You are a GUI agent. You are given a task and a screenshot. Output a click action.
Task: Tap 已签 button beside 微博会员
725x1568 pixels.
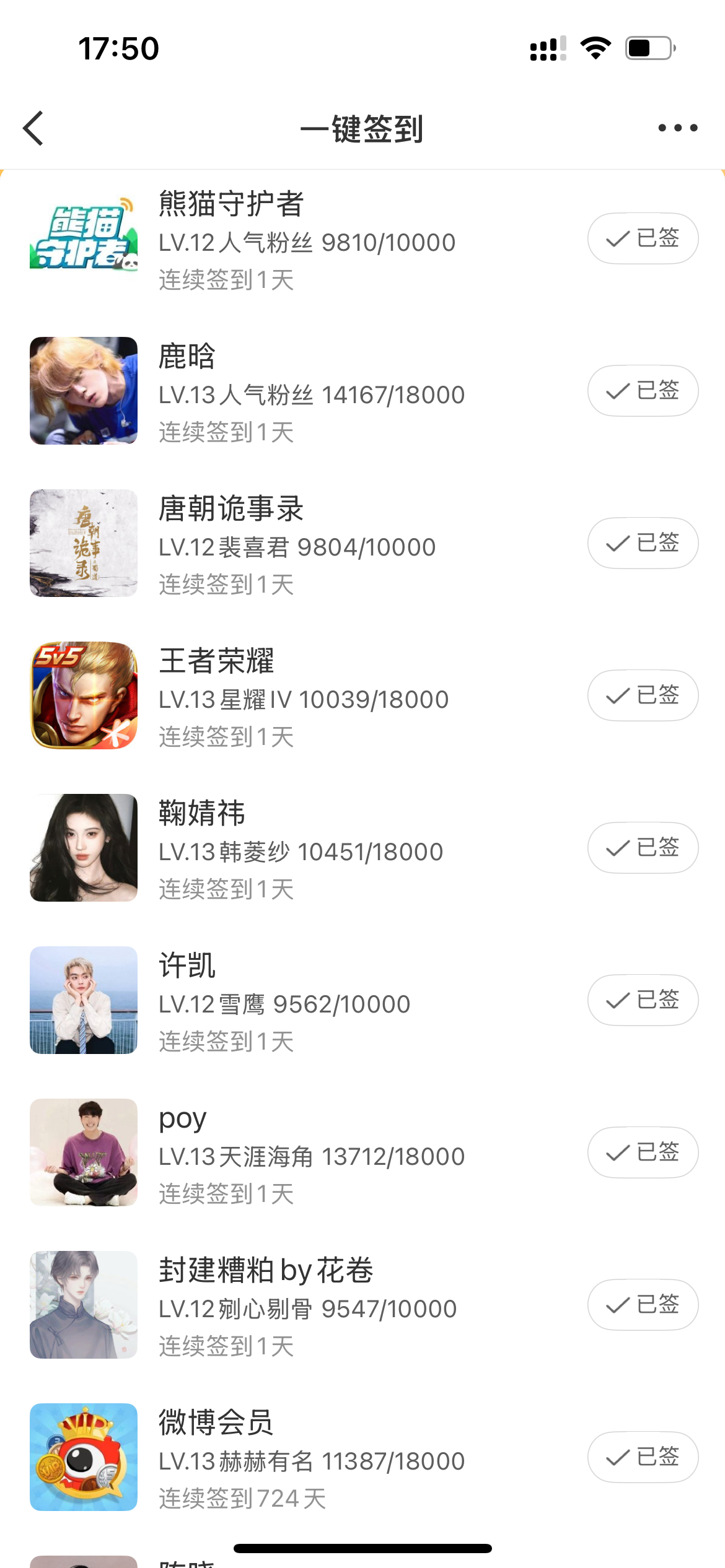643,1457
